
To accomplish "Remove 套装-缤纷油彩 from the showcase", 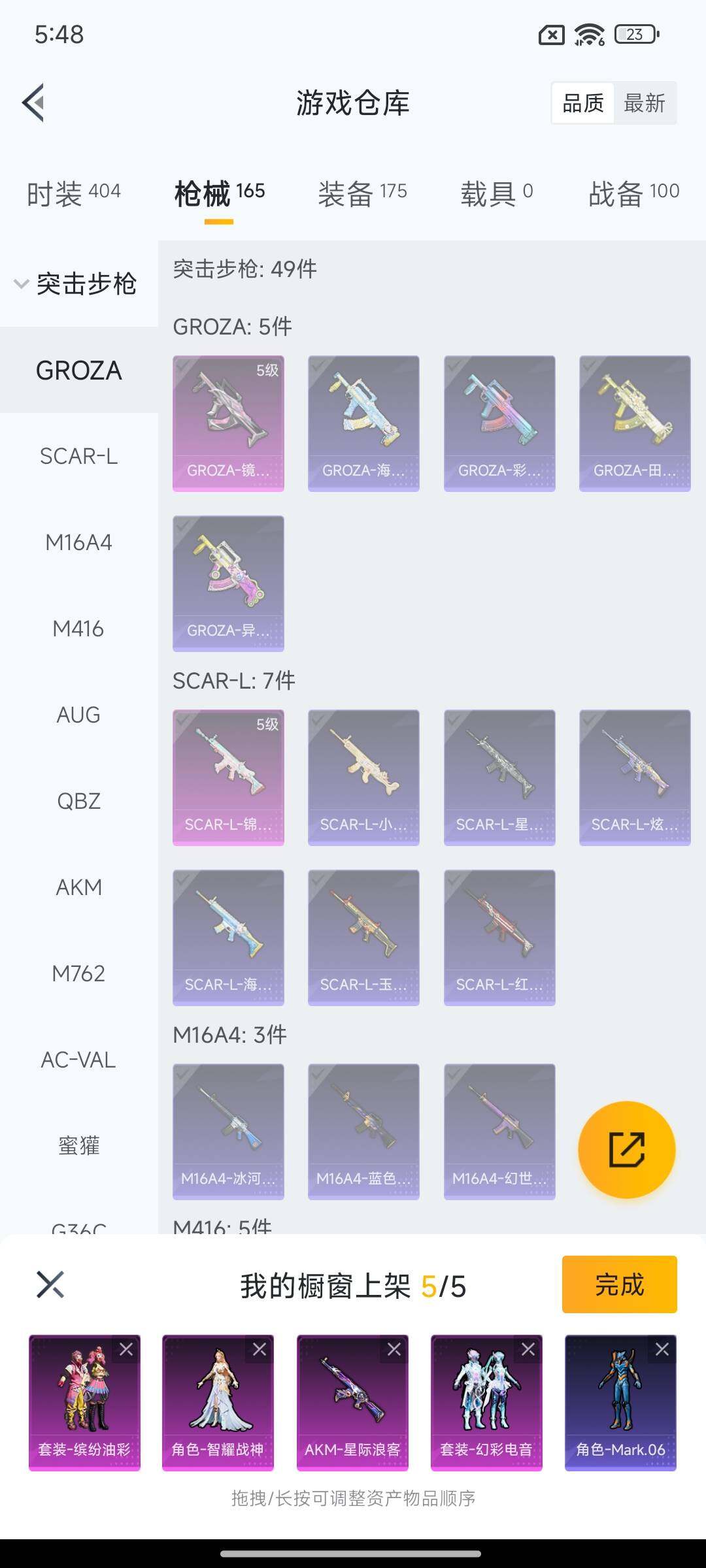I will 126,1349.
